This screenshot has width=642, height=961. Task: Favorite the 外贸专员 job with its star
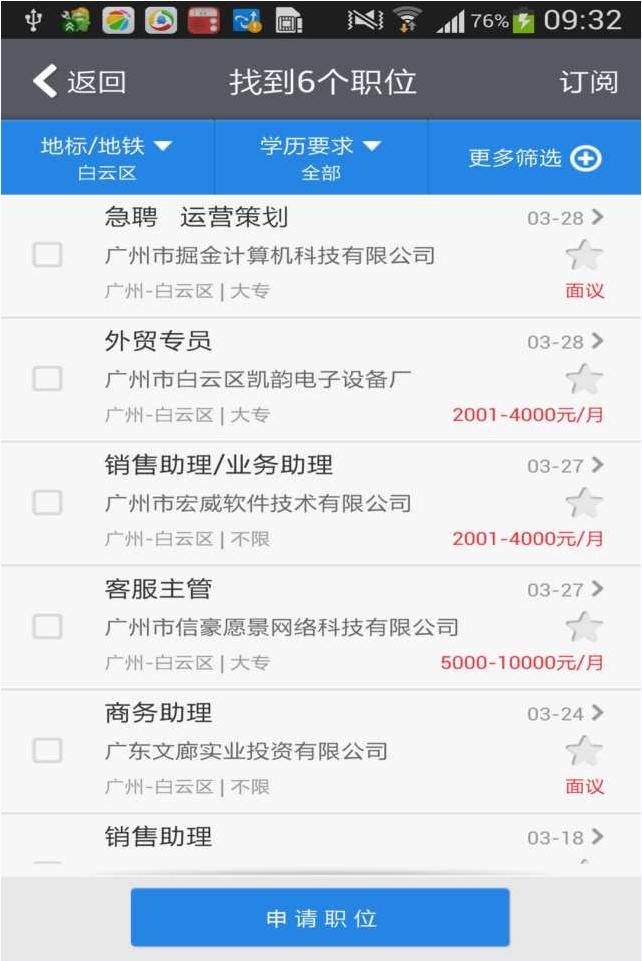point(584,379)
